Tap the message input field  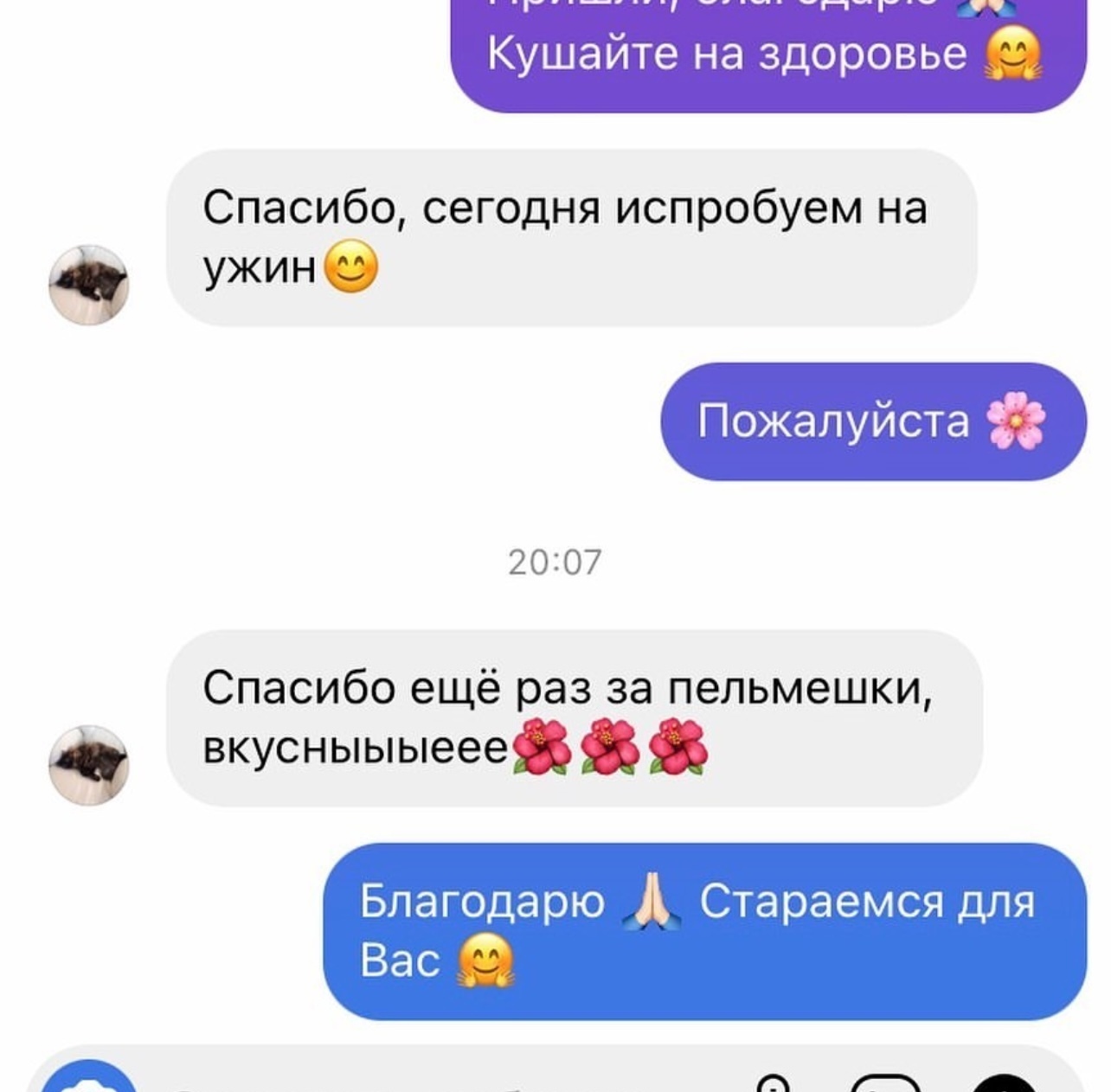pyautogui.click(x=433, y=1083)
